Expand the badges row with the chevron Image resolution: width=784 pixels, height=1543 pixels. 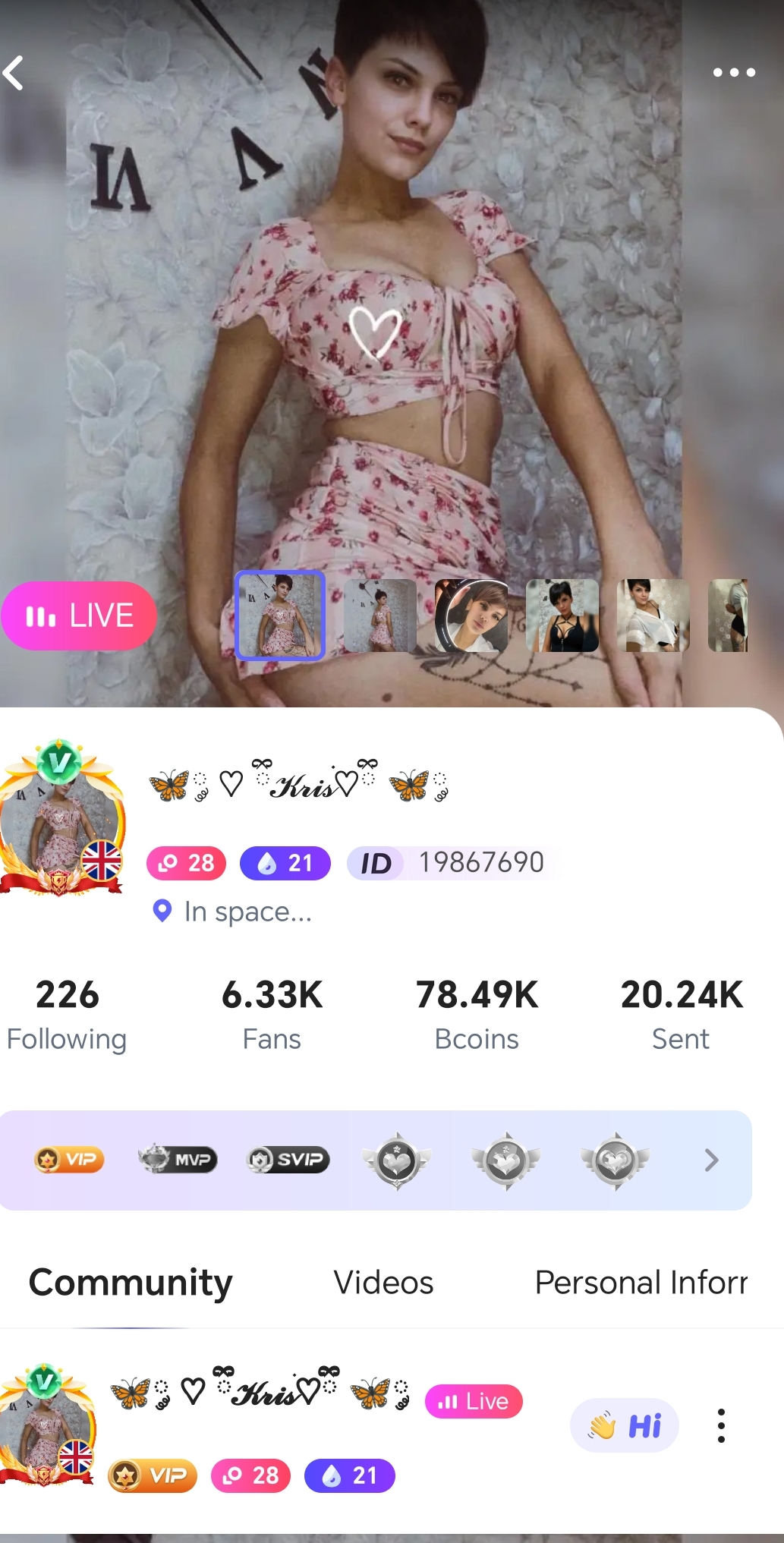[711, 1160]
